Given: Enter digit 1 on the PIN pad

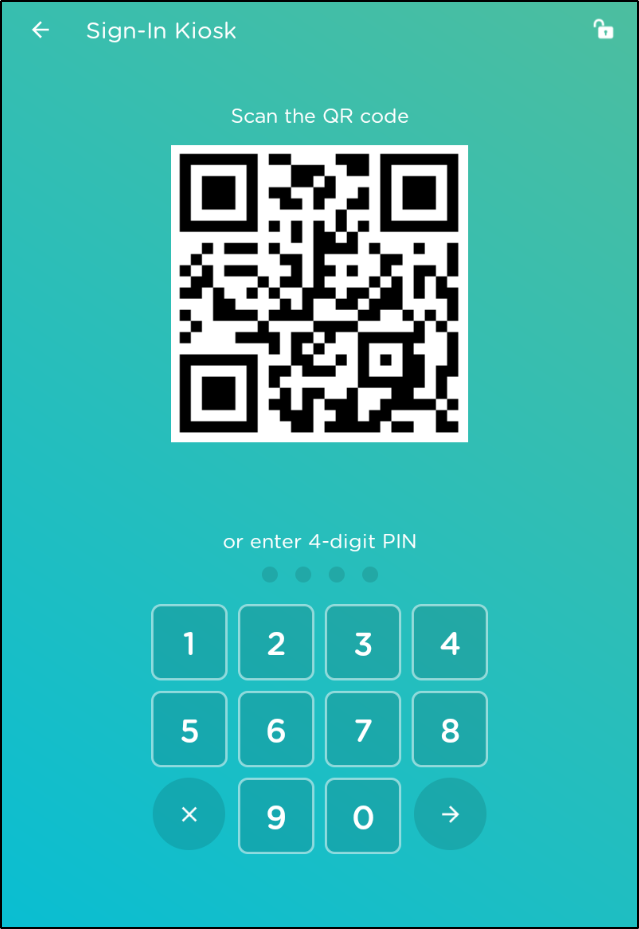Looking at the screenshot, I should (x=189, y=643).
